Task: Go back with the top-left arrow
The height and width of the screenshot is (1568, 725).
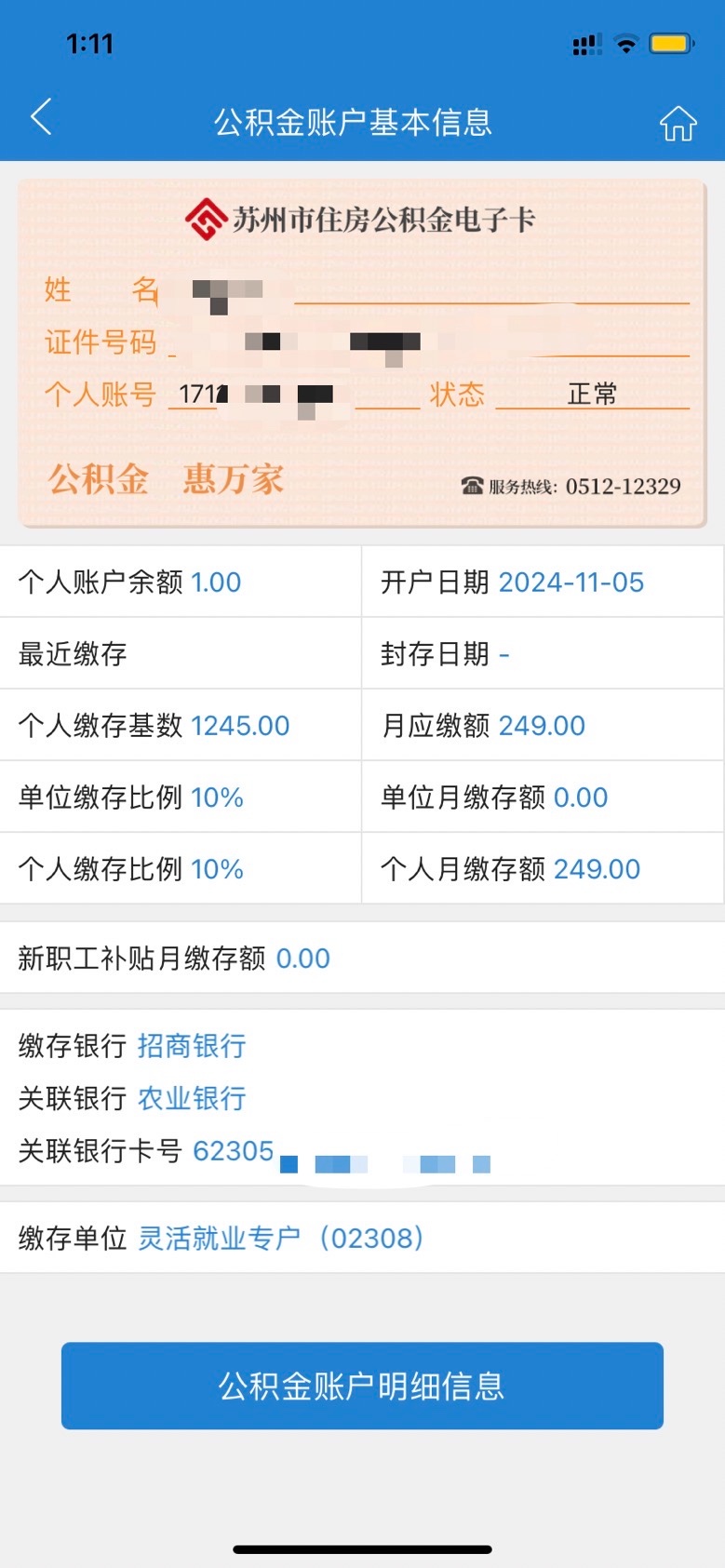Action: pos(41,118)
